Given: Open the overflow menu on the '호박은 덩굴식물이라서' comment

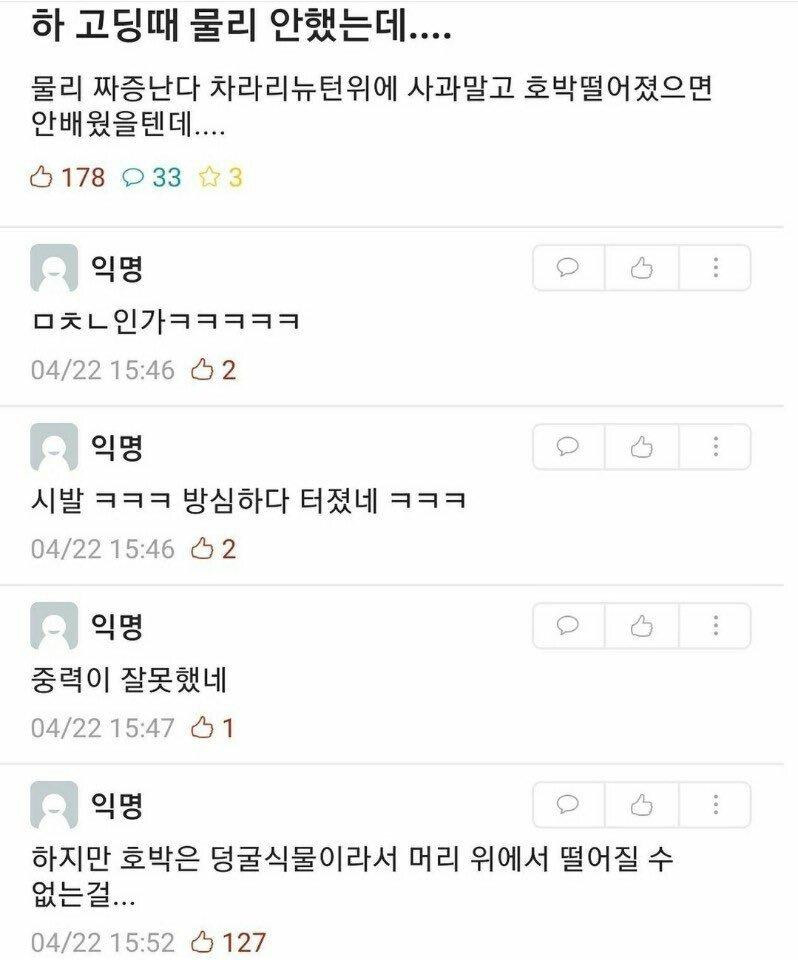Looking at the screenshot, I should (x=715, y=805).
